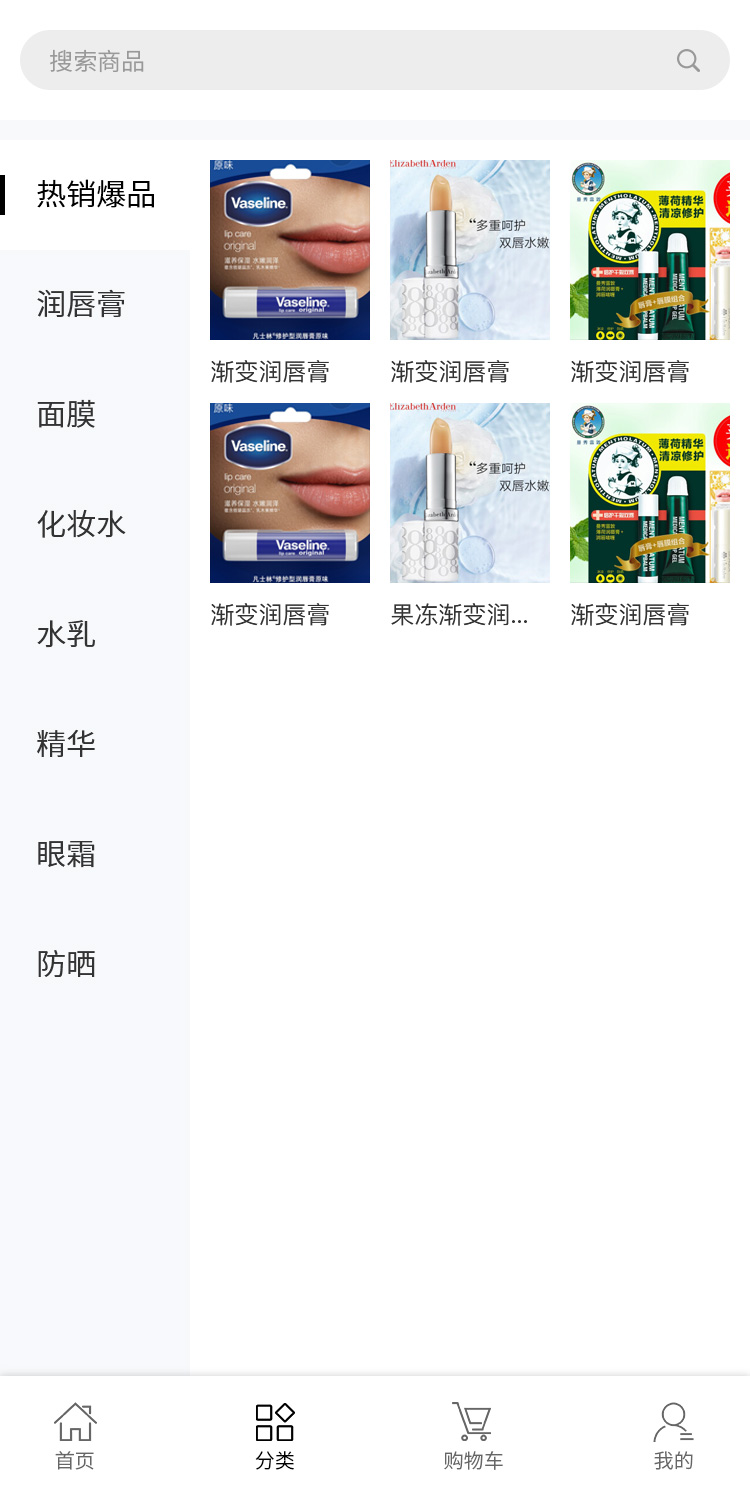The width and height of the screenshot is (750, 1490).
Task: Open the 面膜 category
Action: point(66,414)
